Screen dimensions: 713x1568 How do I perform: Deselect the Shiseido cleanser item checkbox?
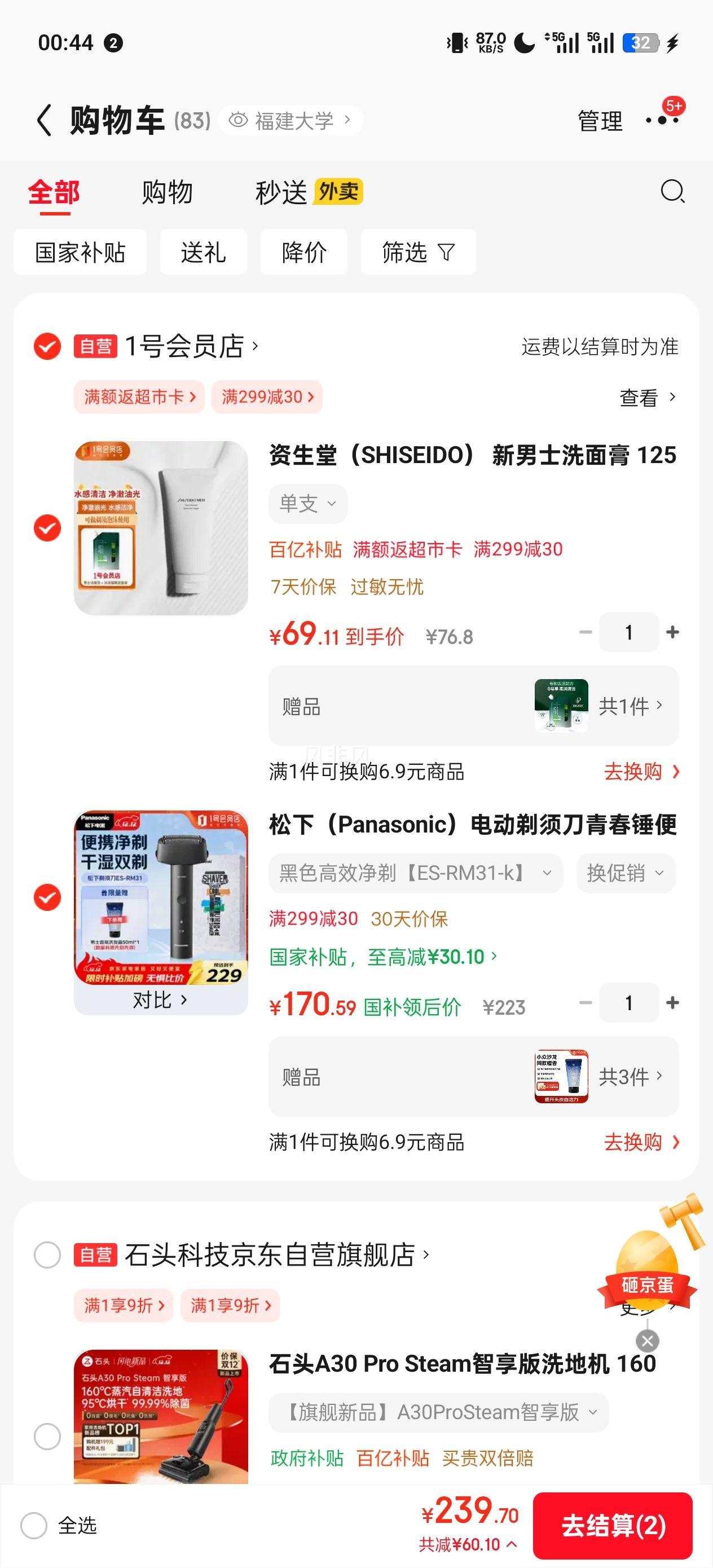(x=46, y=529)
